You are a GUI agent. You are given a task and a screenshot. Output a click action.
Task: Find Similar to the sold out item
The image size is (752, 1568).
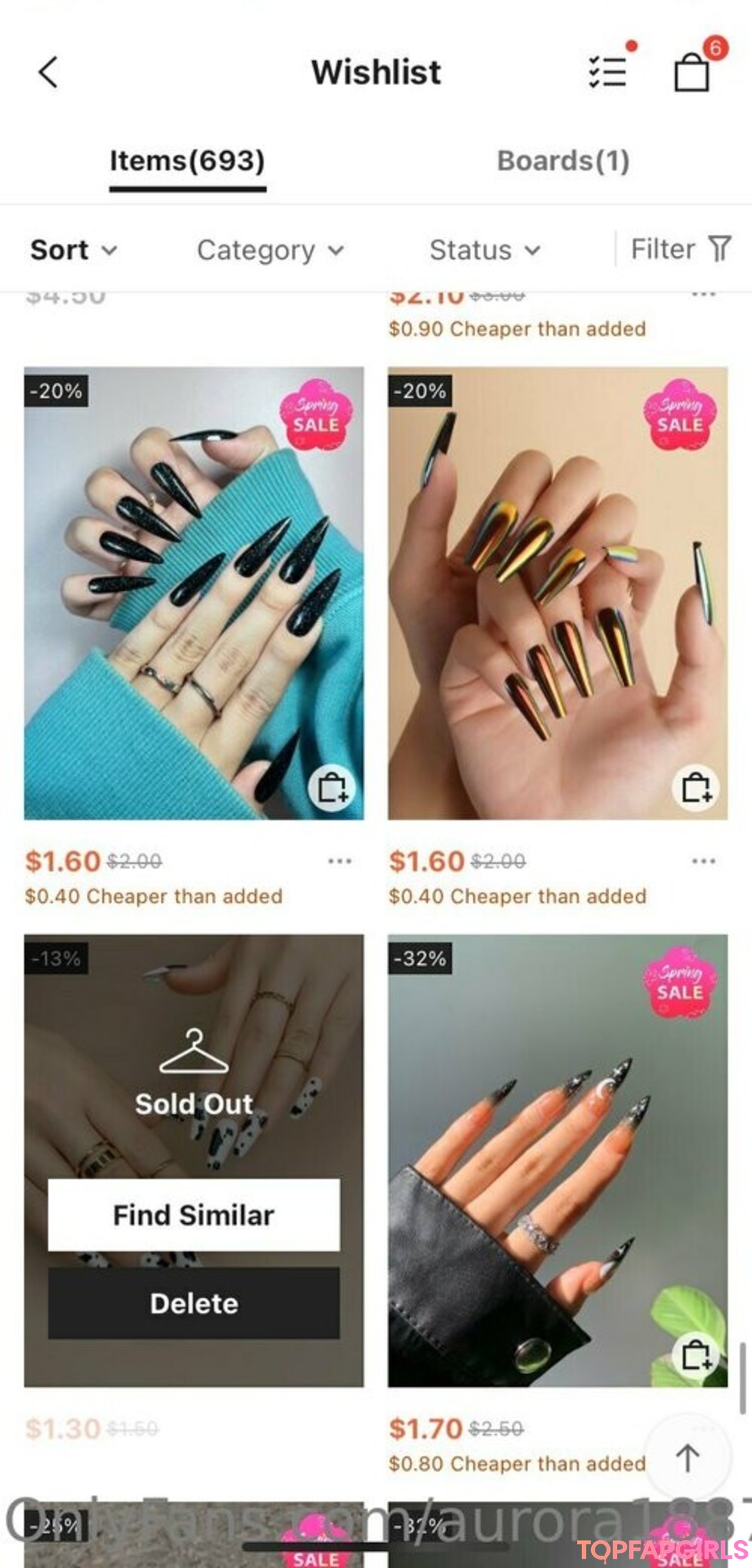click(x=194, y=1215)
